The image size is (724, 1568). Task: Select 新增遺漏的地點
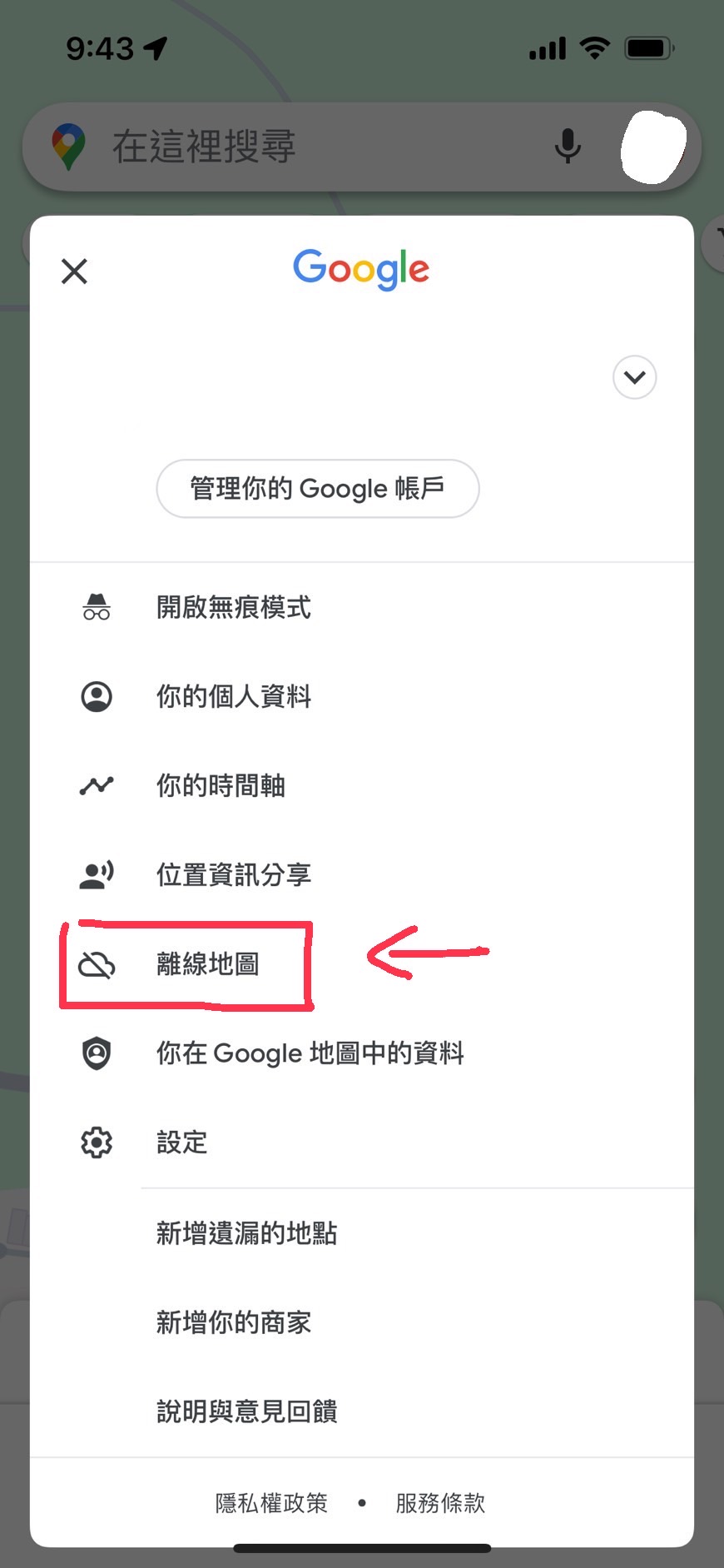[x=246, y=1233]
